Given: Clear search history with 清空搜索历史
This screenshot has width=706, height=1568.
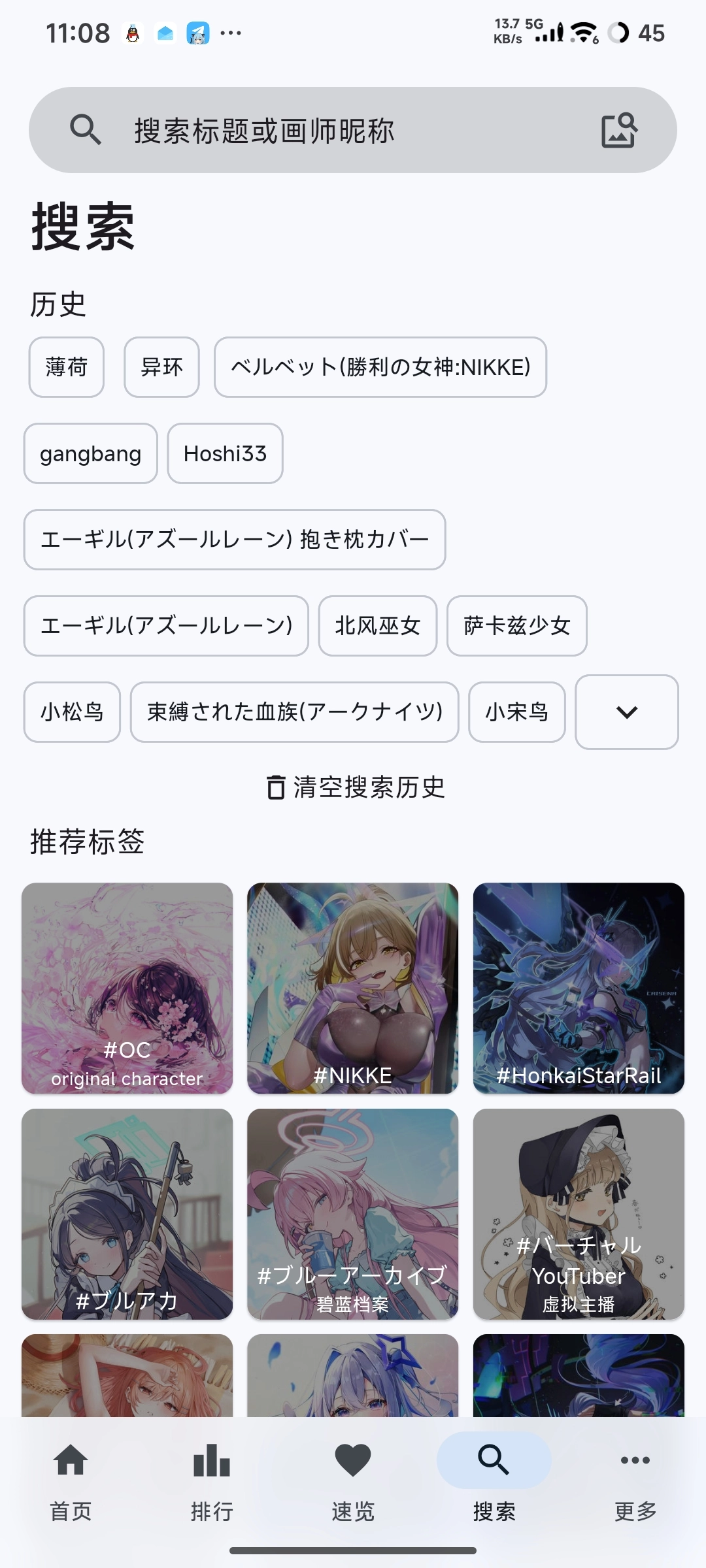Looking at the screenshot, I should pos(369,787).
